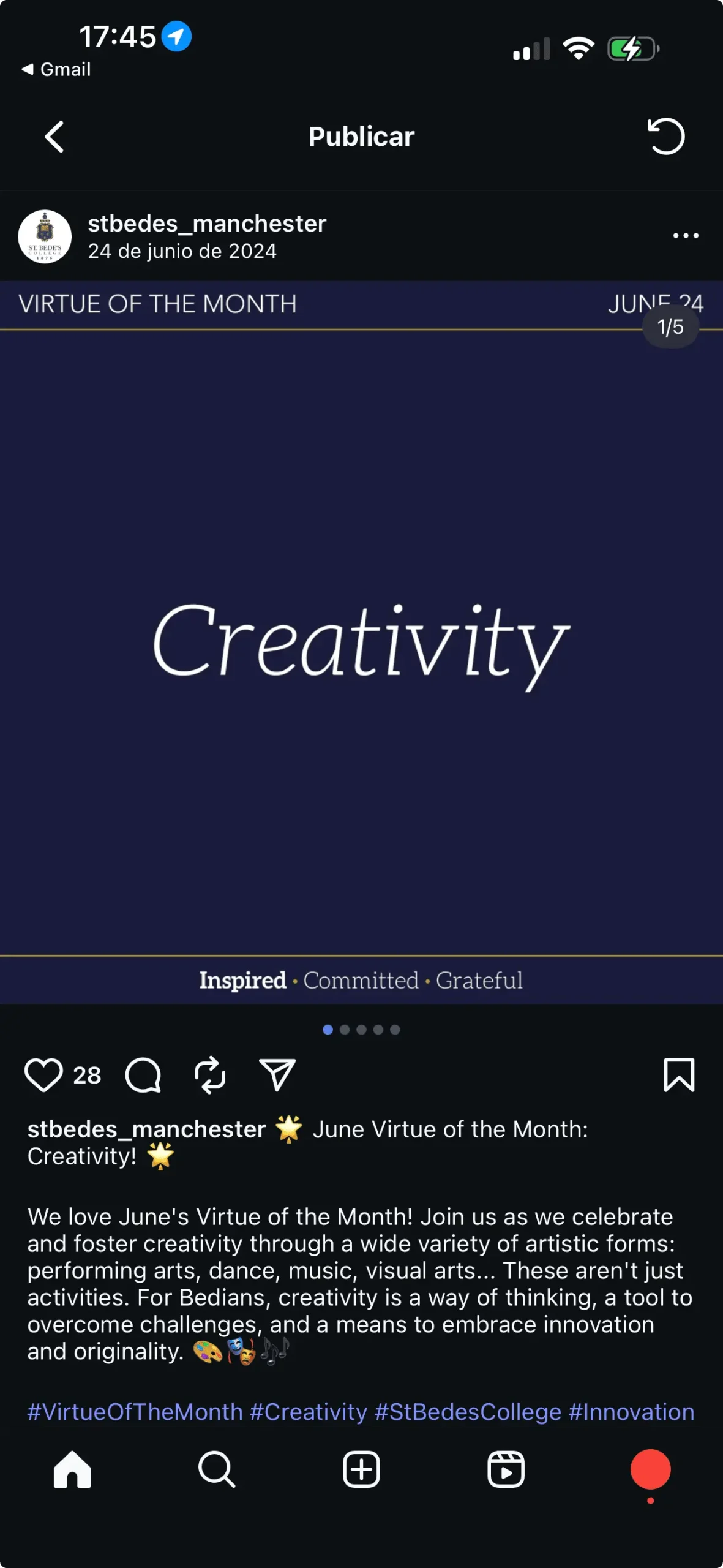The height and width of the screenshot is (1568, 723).
Task: Open comments on this post
Action: (x=143, y=1075)
